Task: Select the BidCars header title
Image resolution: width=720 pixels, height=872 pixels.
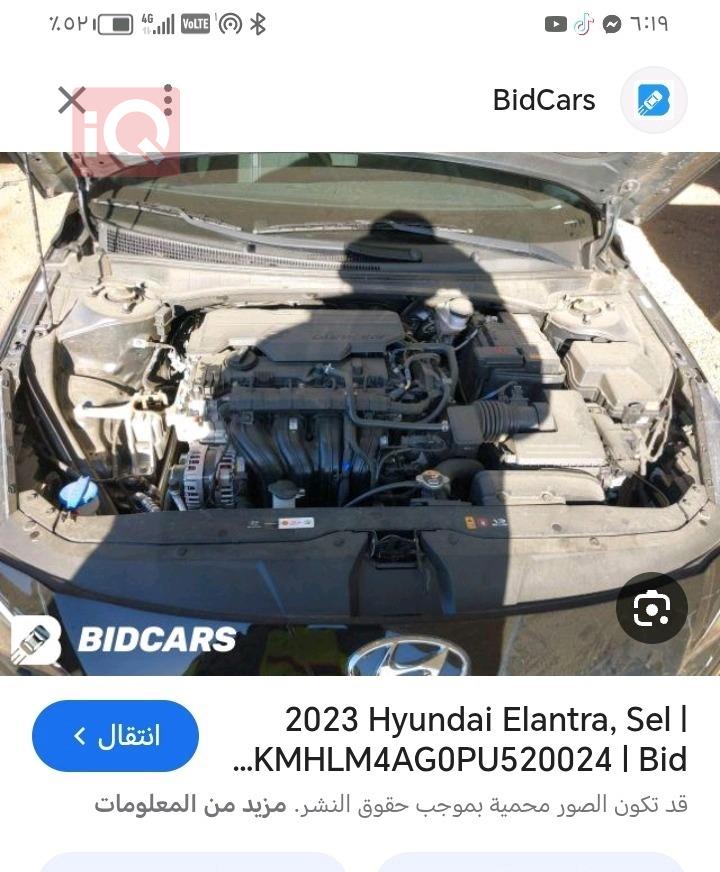Action: pyautogui.click(x=543, y=100)
